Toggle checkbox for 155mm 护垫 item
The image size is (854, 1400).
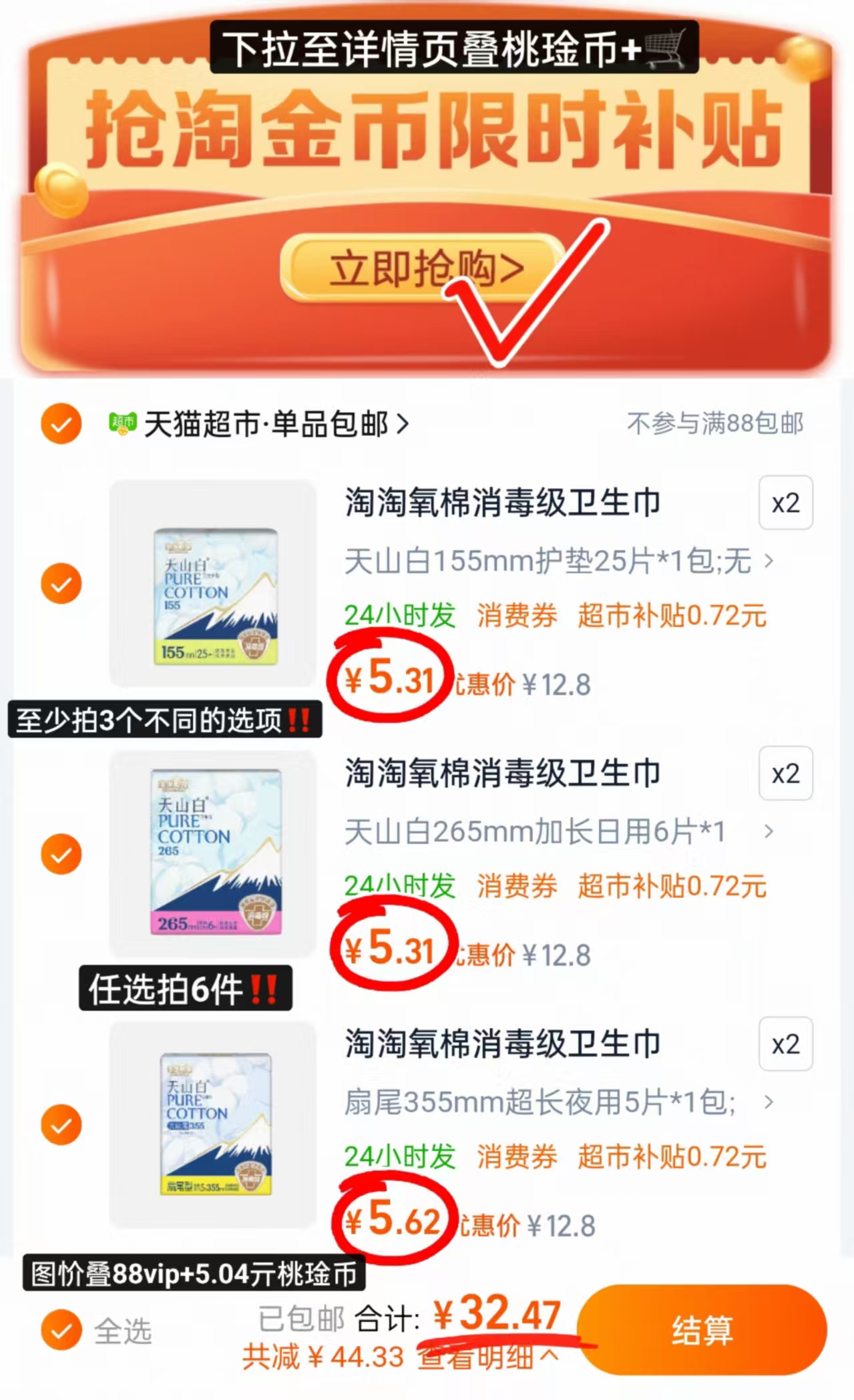coord(60,584)
